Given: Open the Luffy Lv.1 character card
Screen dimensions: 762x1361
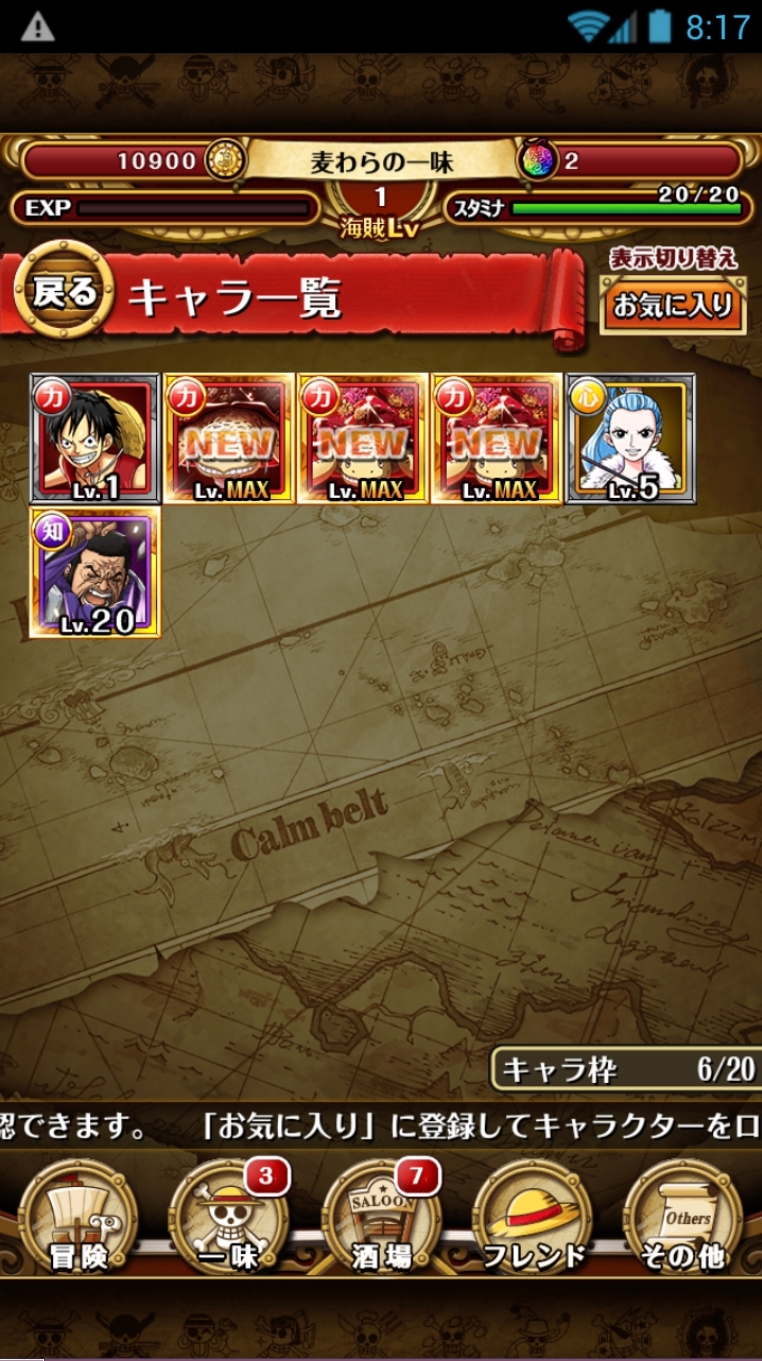Looking at the screenshot, I should click(95, 438).
